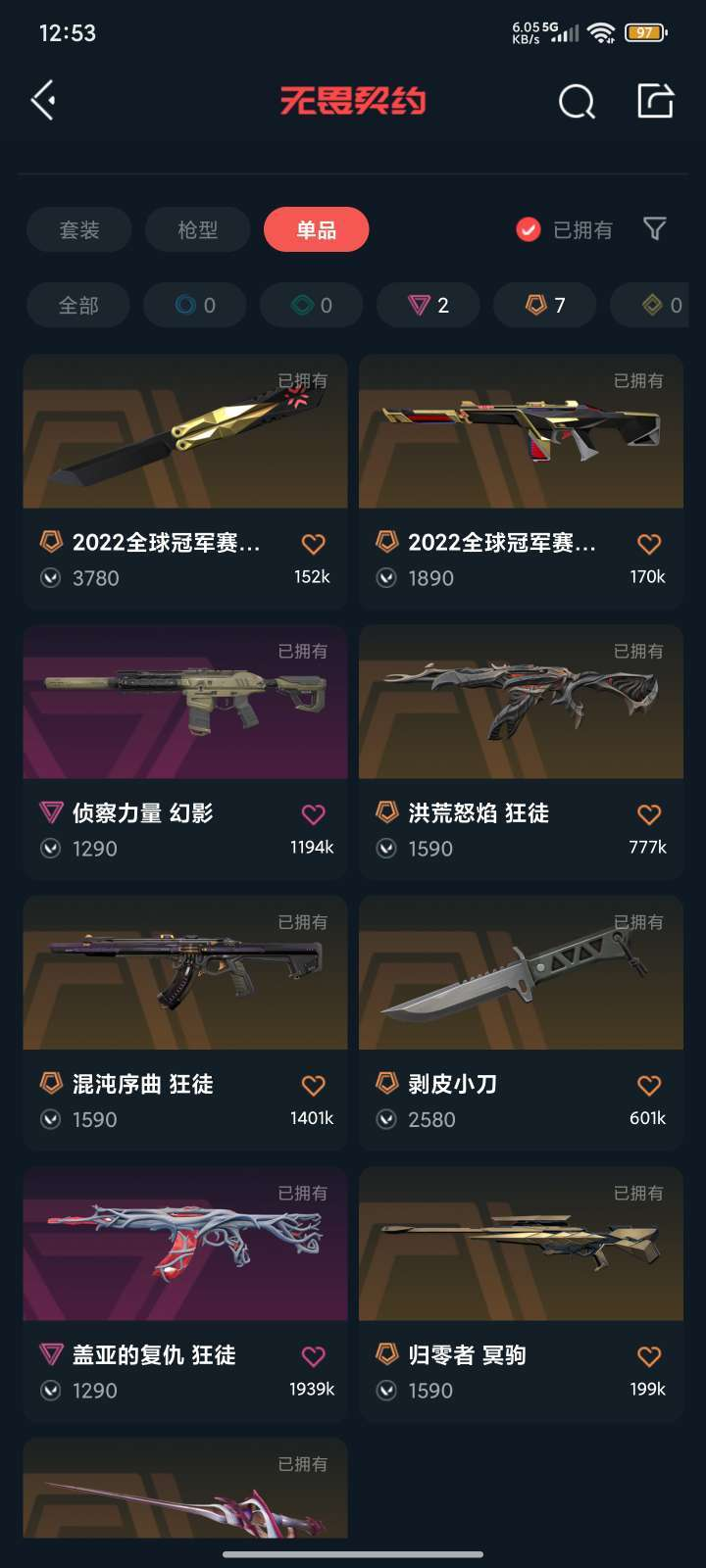
Task: Switch to the 枪型 tab
Action: tap(198, 230)
